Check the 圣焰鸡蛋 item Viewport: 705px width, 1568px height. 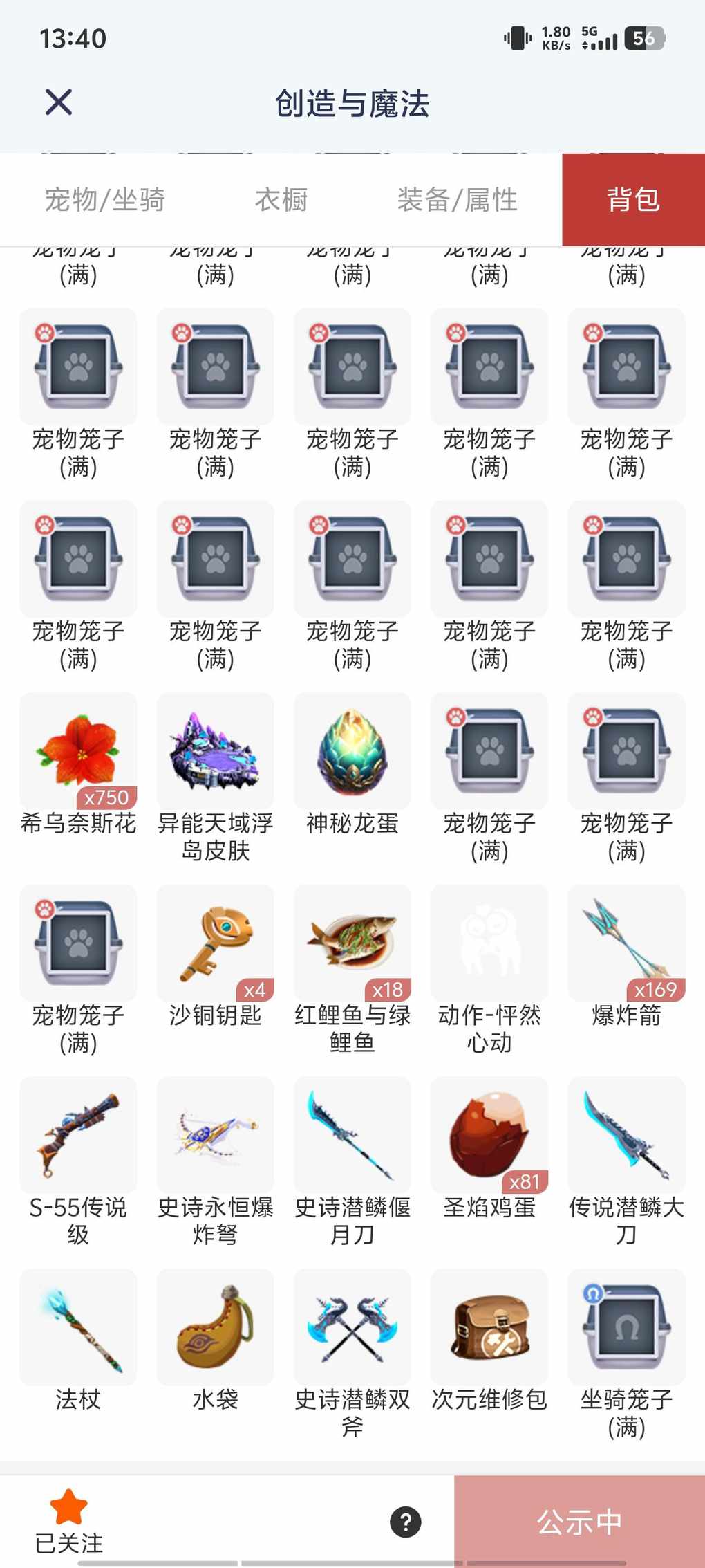[489, 1135]
